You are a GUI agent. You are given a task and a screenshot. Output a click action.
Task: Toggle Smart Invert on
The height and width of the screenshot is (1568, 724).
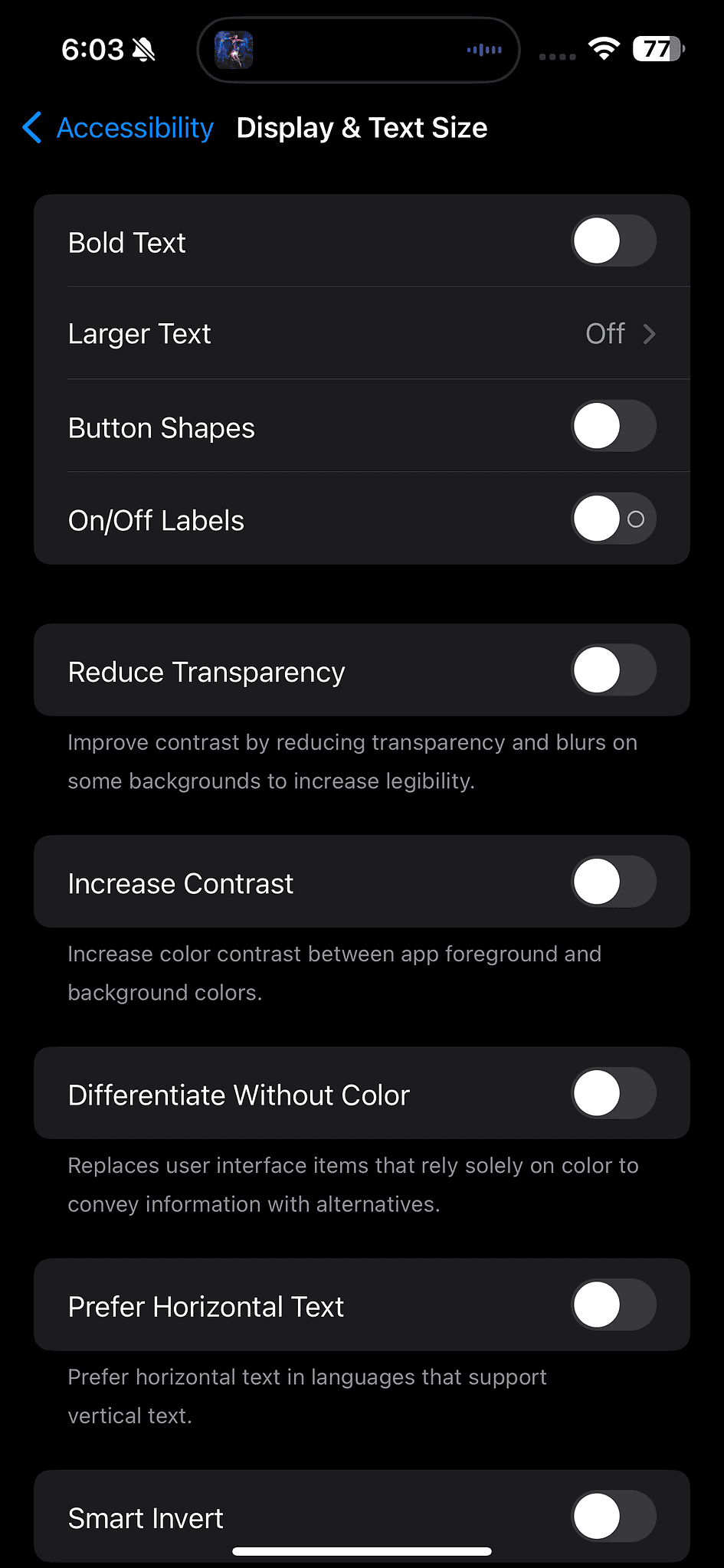tap(613, 1516)
